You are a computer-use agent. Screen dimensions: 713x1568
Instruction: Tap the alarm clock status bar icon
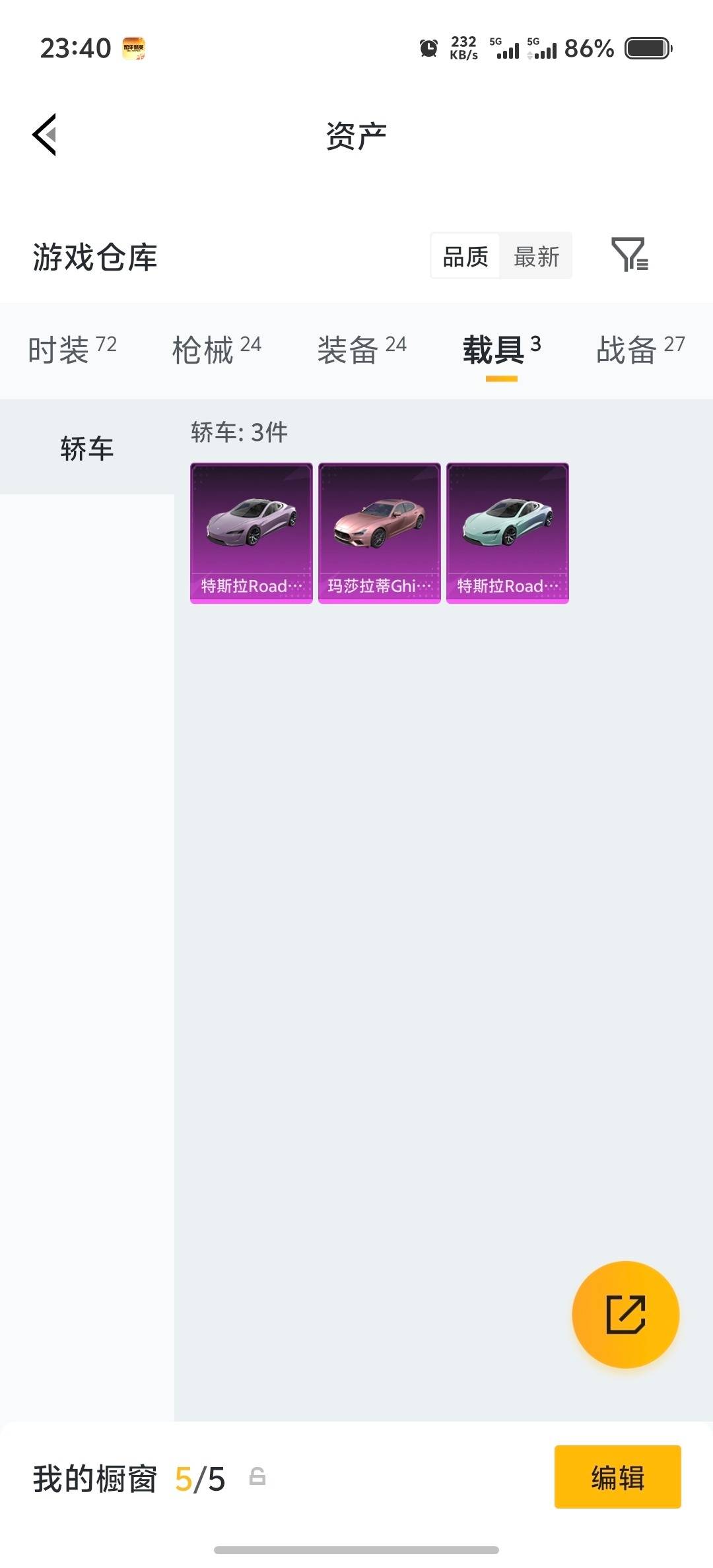428,48
